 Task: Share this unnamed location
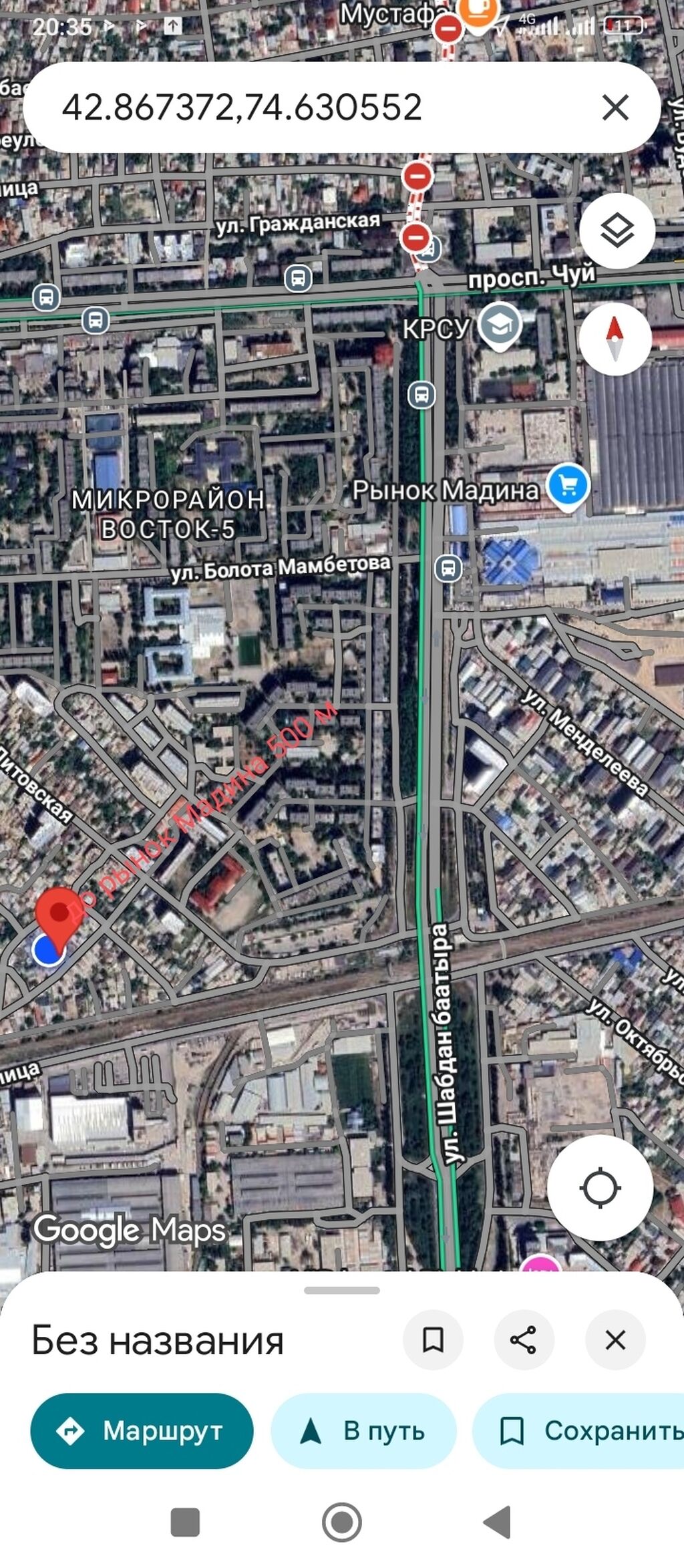[524, 1340]
